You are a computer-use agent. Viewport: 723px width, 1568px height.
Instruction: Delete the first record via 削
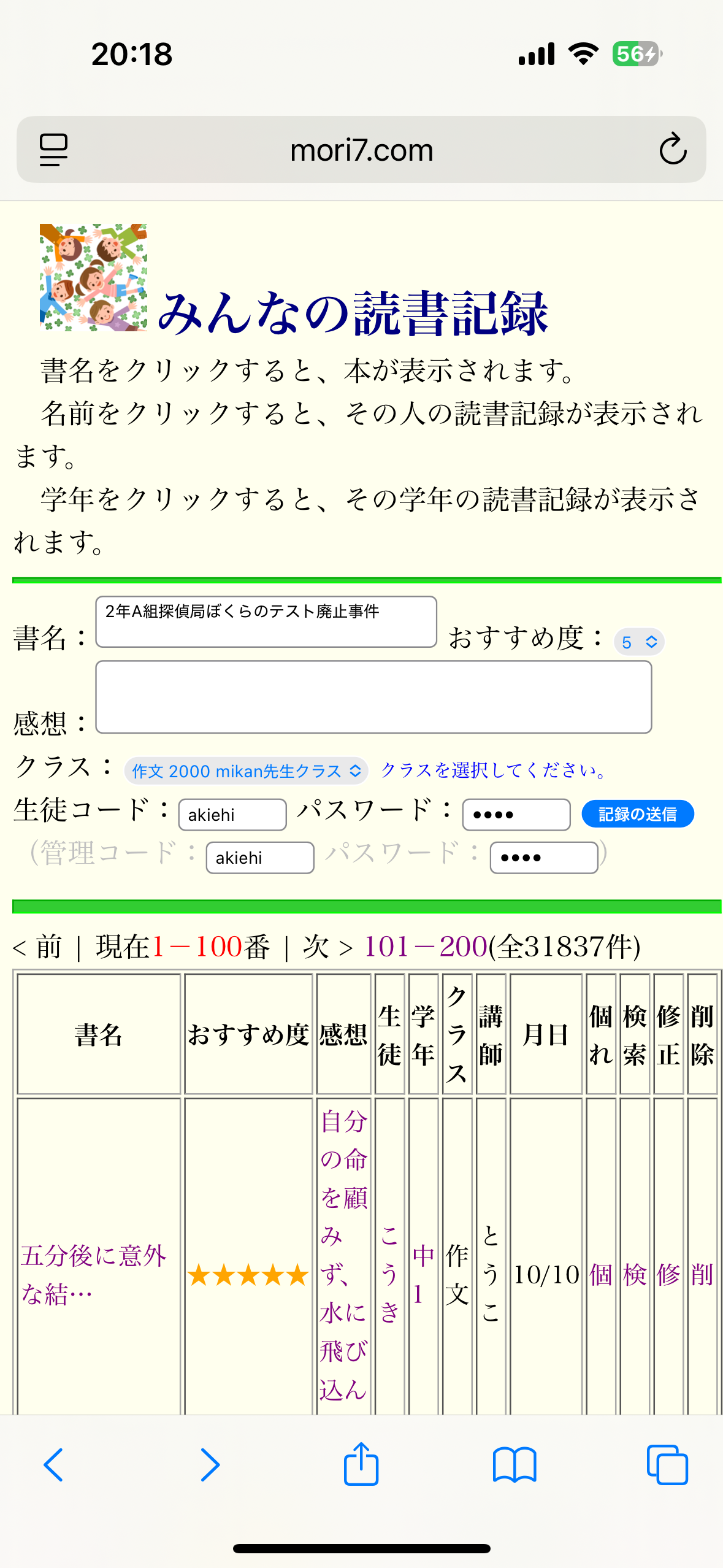pos(702,1275)
